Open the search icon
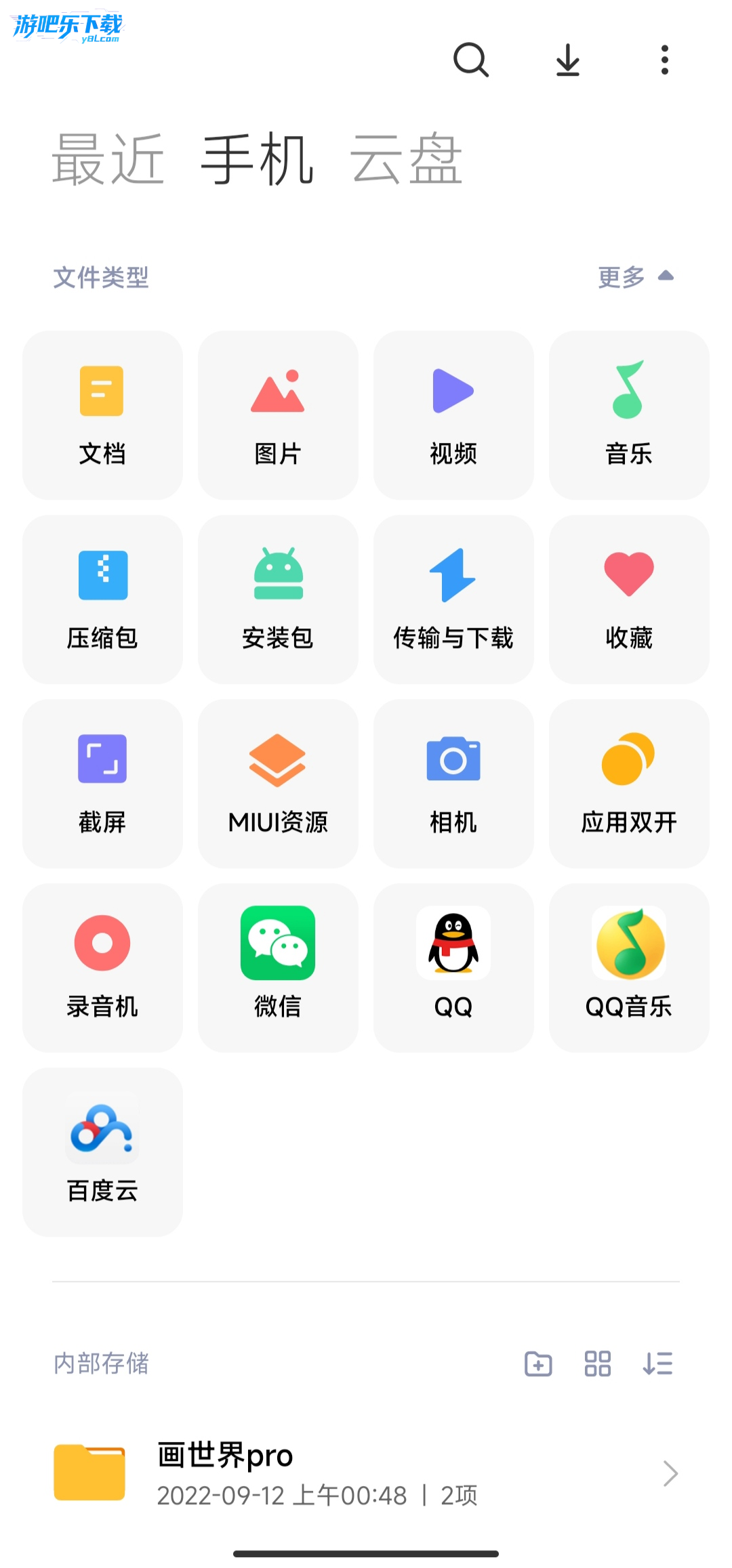This screenshot has height=1568, width=732. click(471, 60)
